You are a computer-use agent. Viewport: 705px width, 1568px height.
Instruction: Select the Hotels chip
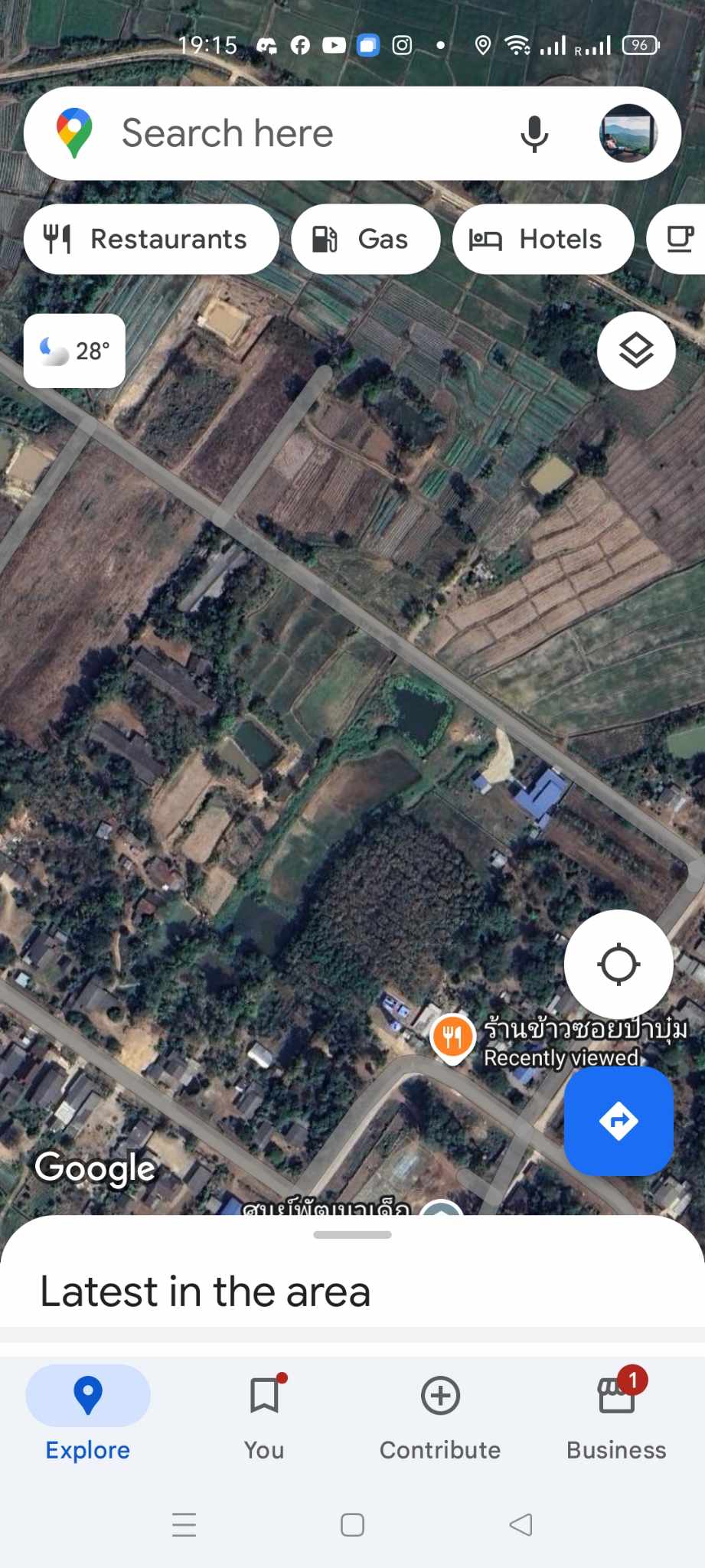(543, 239)
